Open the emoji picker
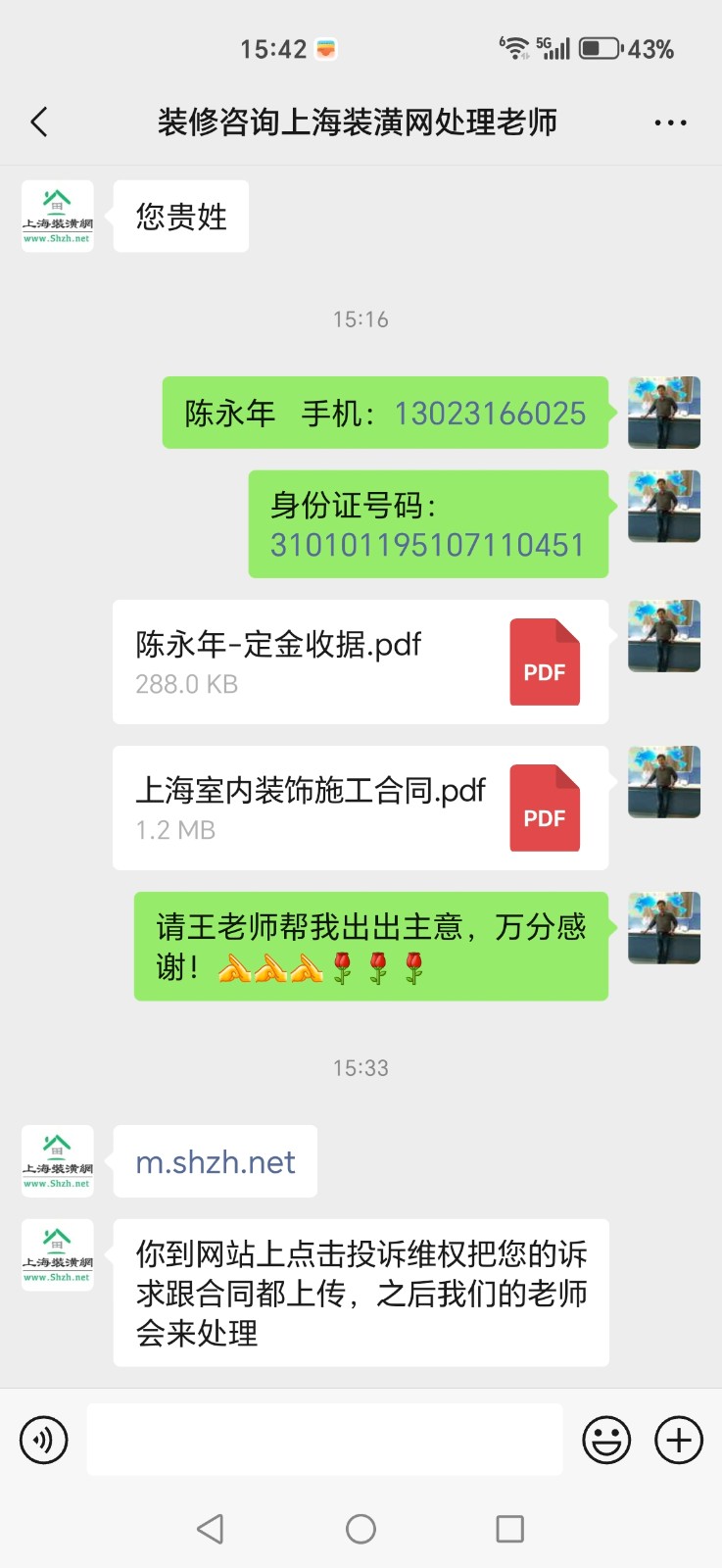The width and height of the screenshot is (722, 1568). point(606,1440)
